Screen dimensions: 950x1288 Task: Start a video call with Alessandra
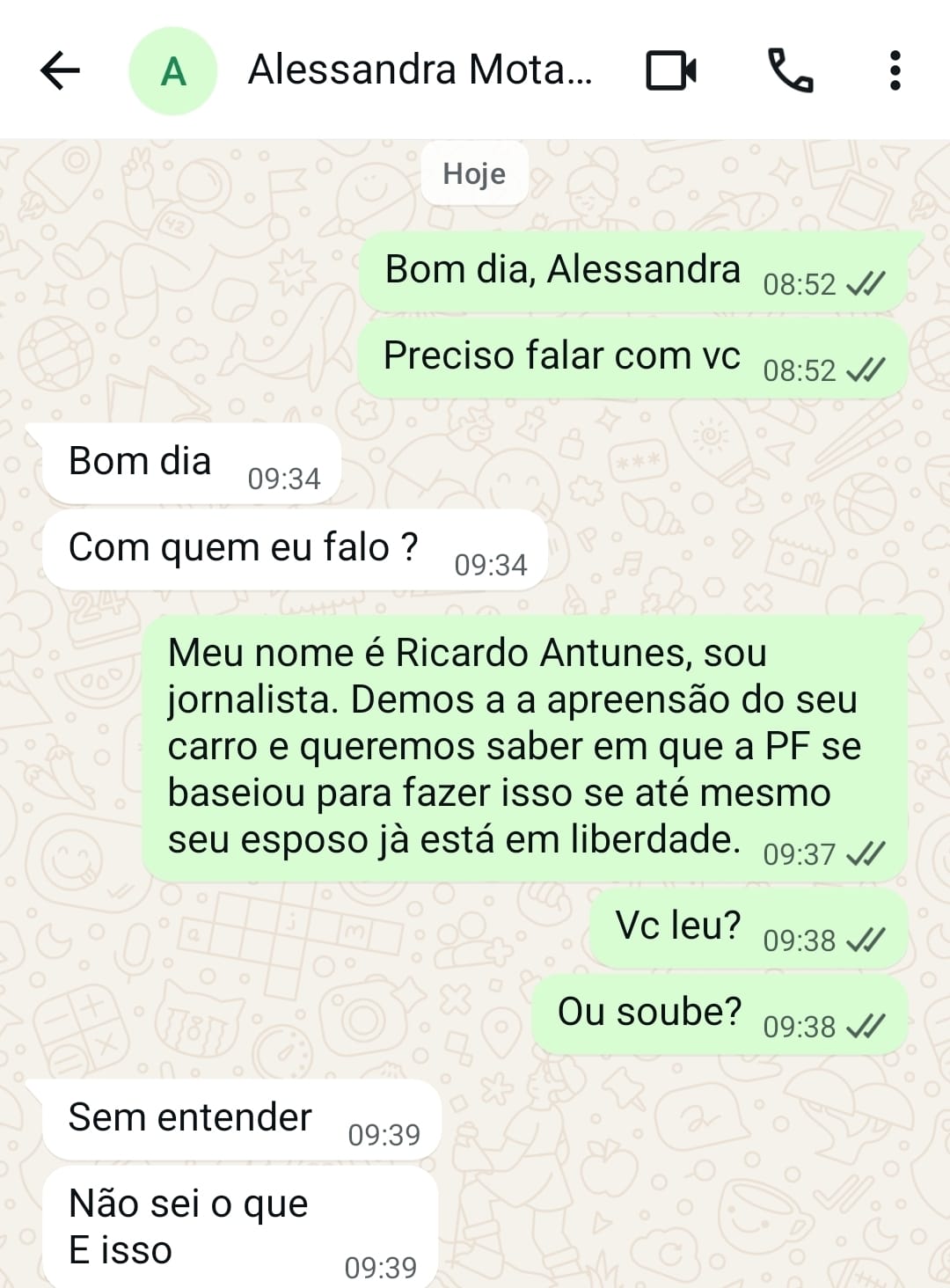[671, 70]
